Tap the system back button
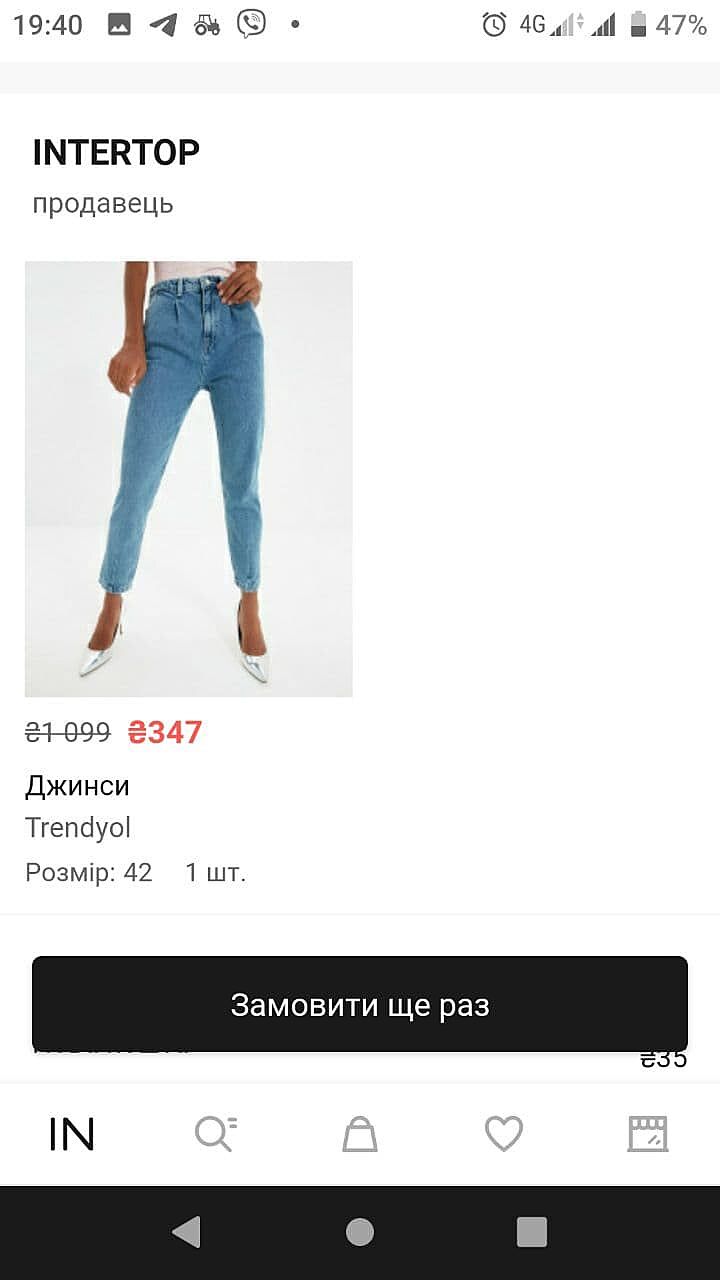This screenshot has width=720, height=1280. [x=187, y=1232]
